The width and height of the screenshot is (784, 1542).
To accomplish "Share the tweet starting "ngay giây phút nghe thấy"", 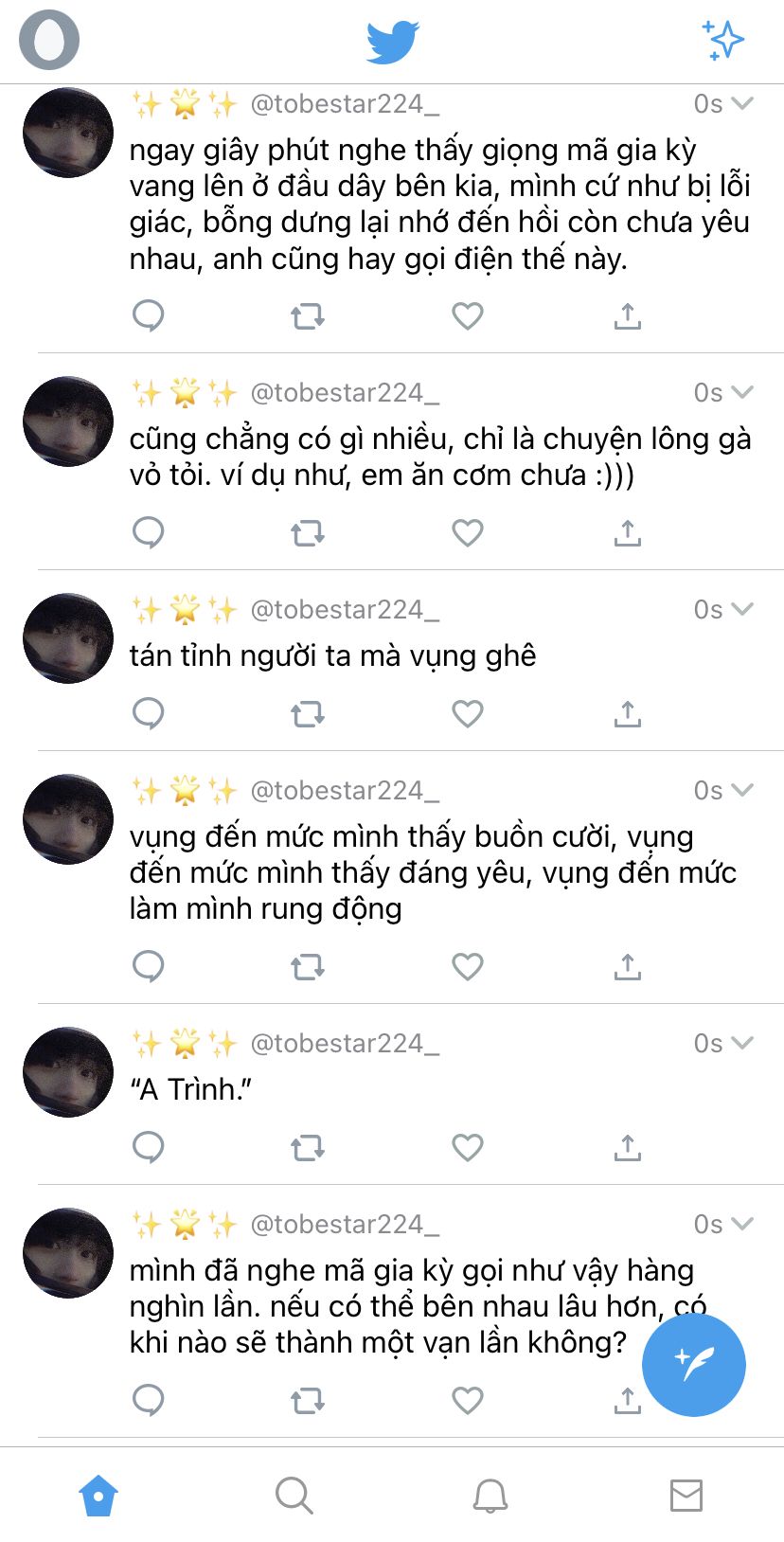I will pos(627,316).
